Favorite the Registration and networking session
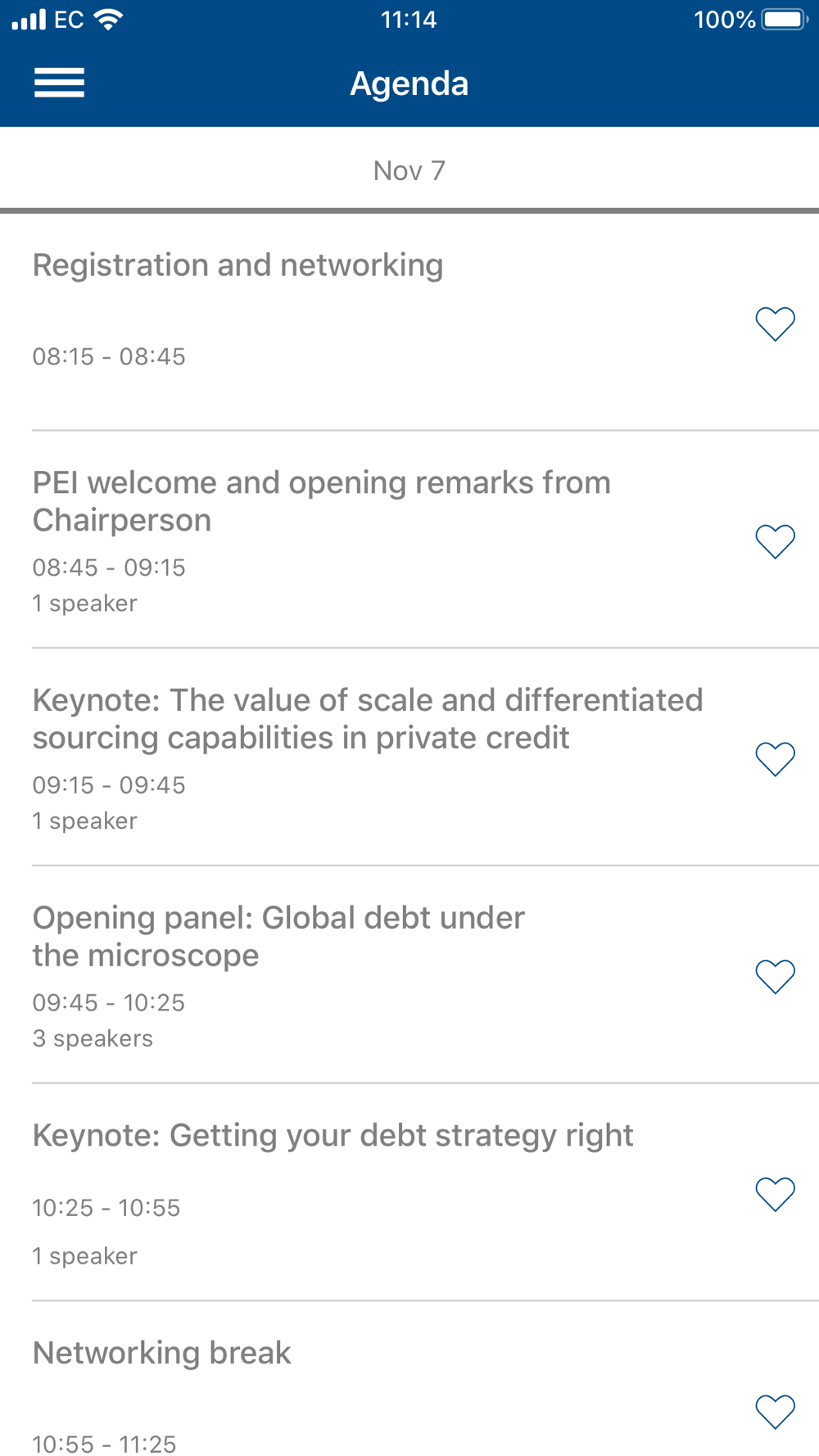This screenshot has width=819, height=1456. 775,323
